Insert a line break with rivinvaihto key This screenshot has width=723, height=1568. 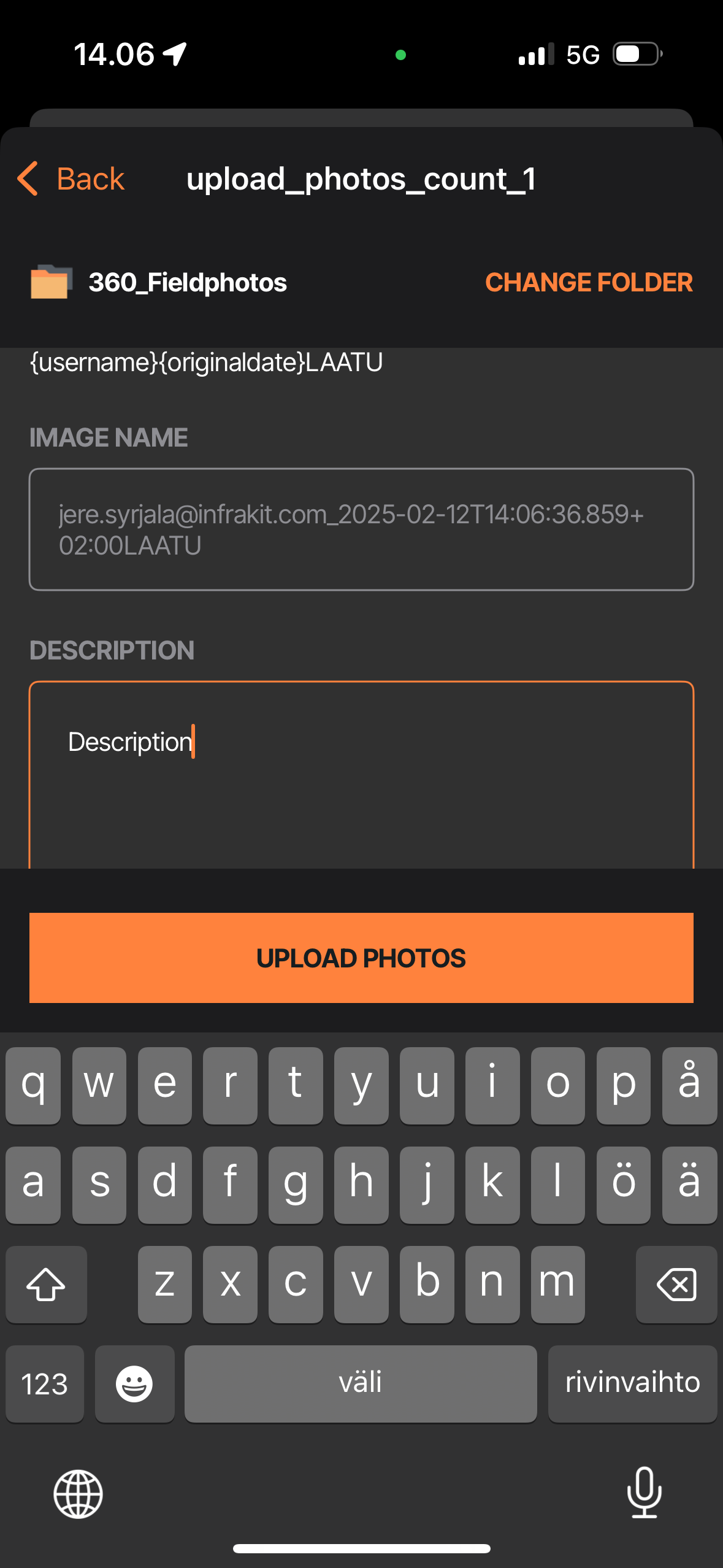[x=632, y=1383]
